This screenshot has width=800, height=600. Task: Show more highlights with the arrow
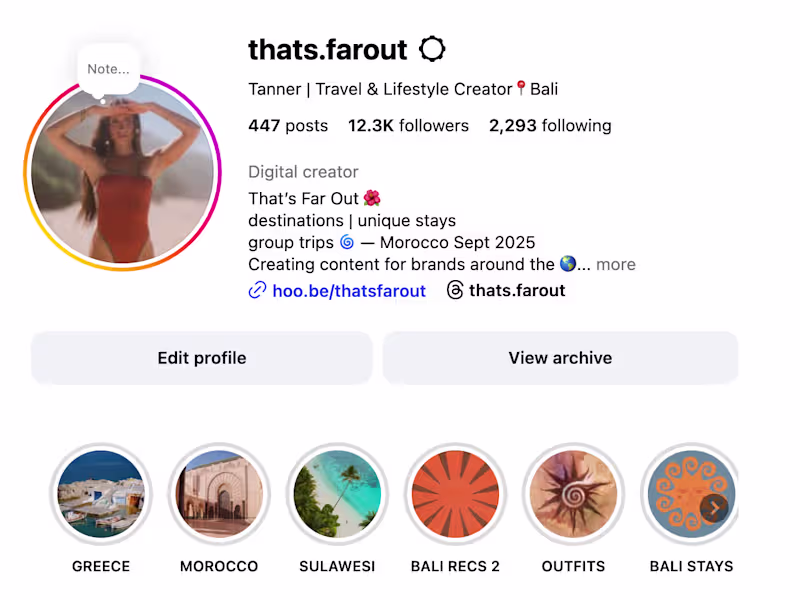coord(713,508)
